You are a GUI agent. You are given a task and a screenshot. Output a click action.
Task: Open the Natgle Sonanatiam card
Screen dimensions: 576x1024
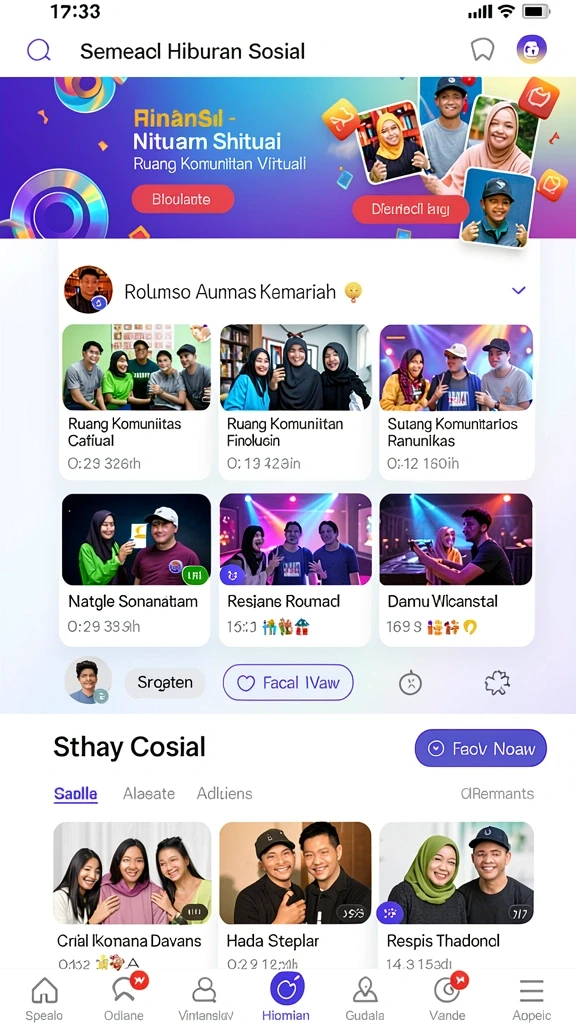click(x=135, y=569)
